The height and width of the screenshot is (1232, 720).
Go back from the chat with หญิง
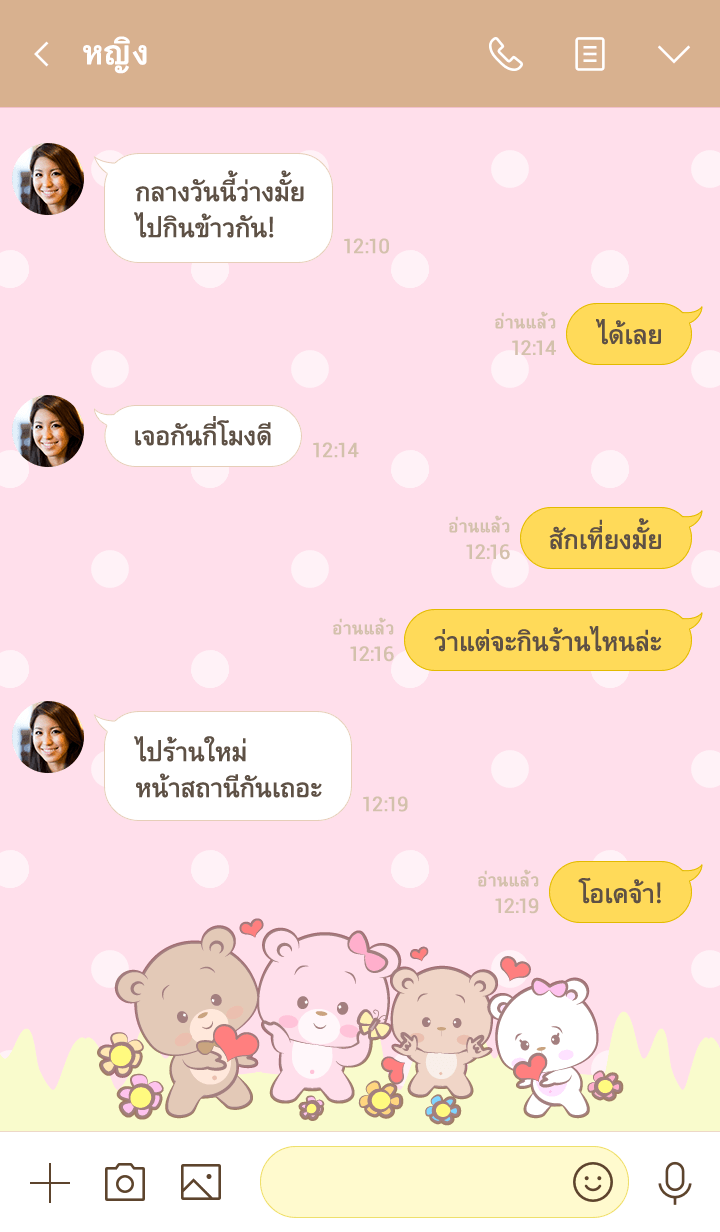pyautogui.click(x=41, y=54)
